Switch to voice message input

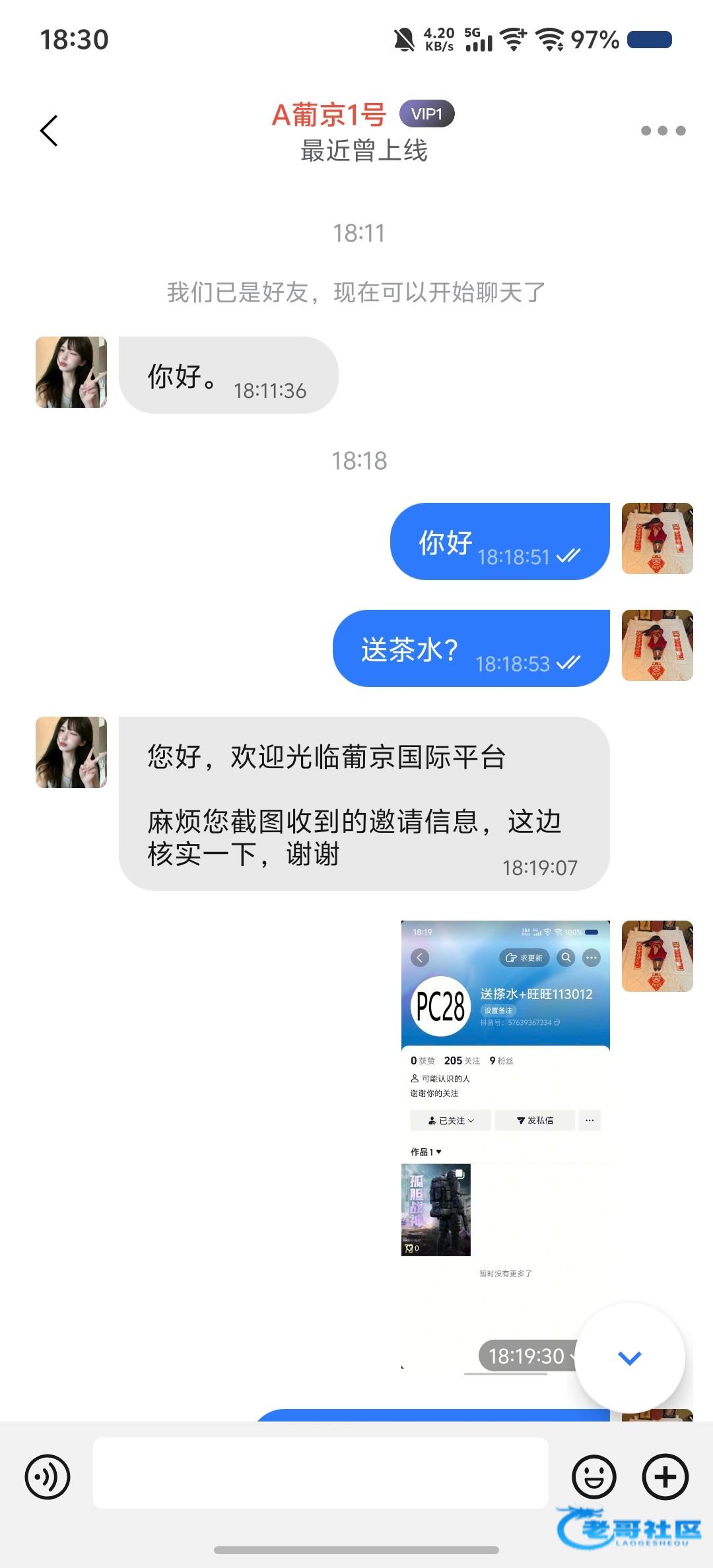coord(48,1477)
